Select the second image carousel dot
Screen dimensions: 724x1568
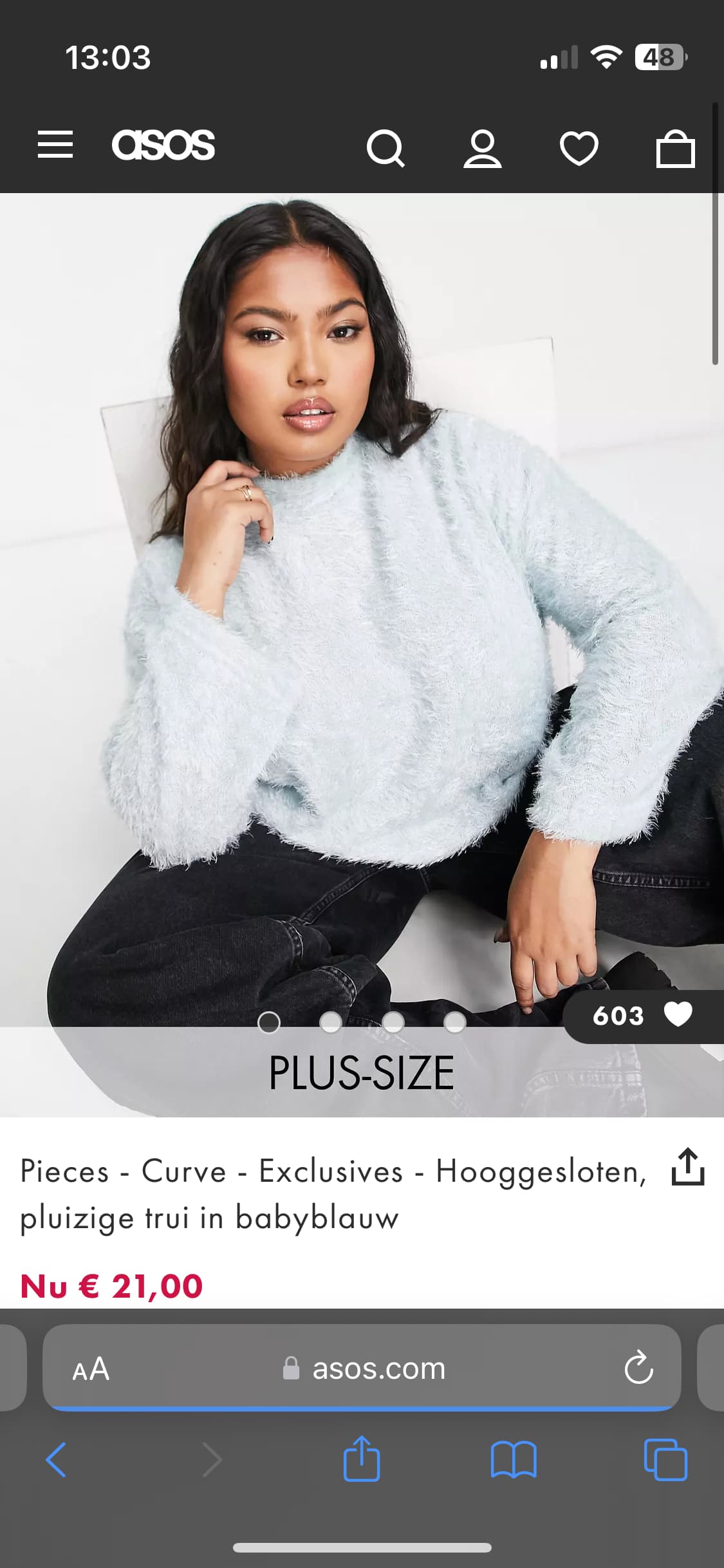(x=331, y=1022)
